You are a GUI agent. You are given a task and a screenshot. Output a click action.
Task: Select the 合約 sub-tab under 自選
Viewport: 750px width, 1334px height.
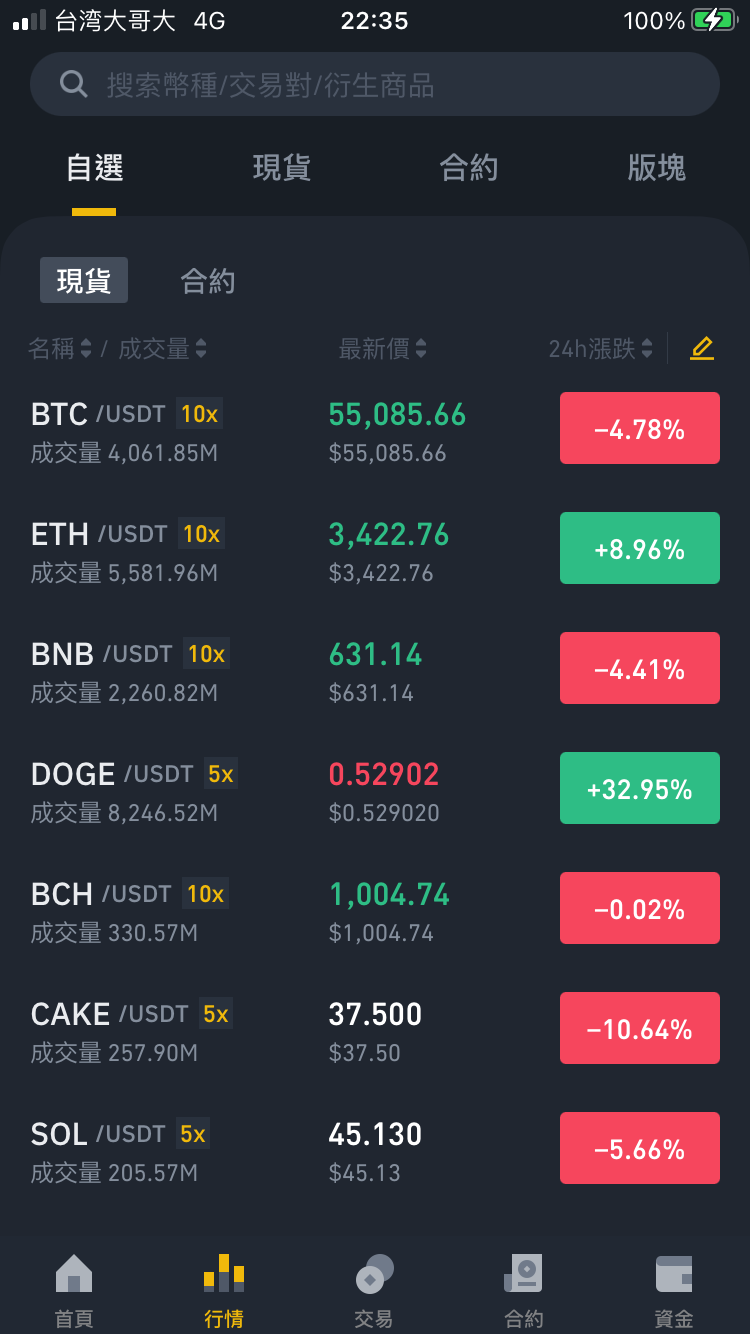pos(208,281)
